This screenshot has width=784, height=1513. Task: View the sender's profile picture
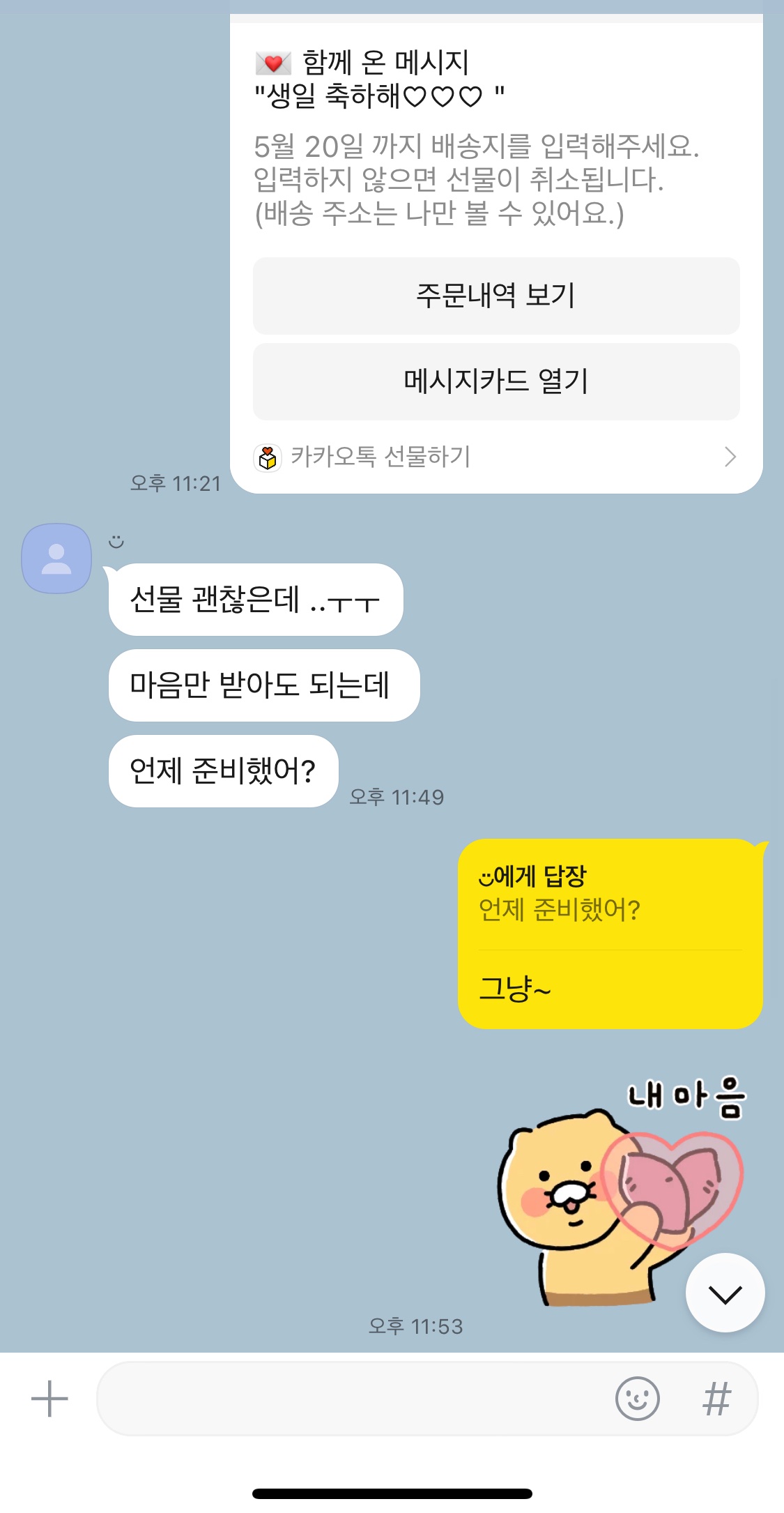[56, 558]
